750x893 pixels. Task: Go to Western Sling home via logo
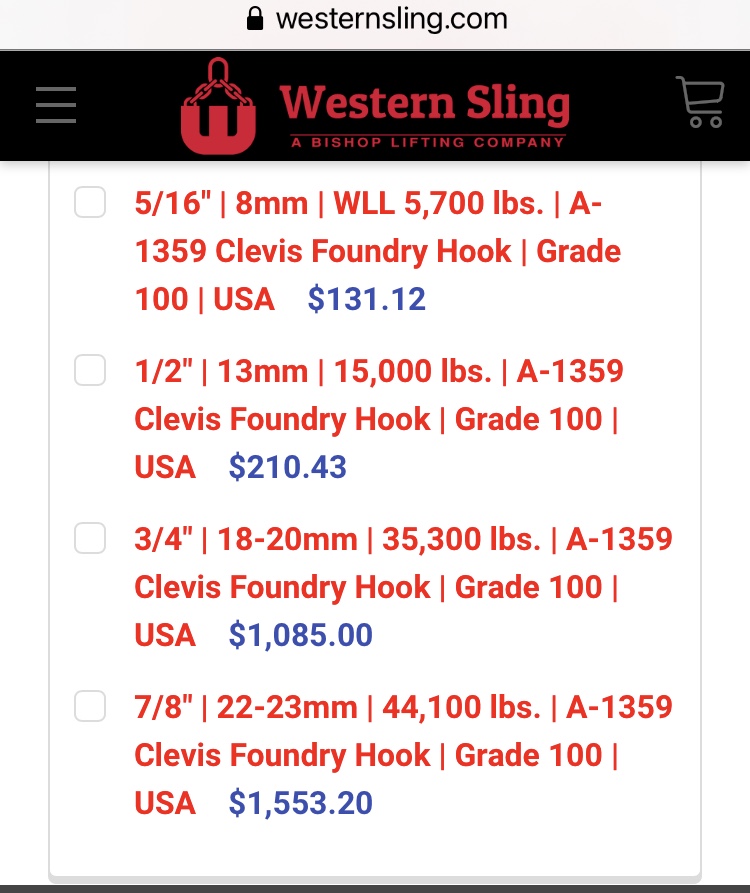click(x=375, y=106)
